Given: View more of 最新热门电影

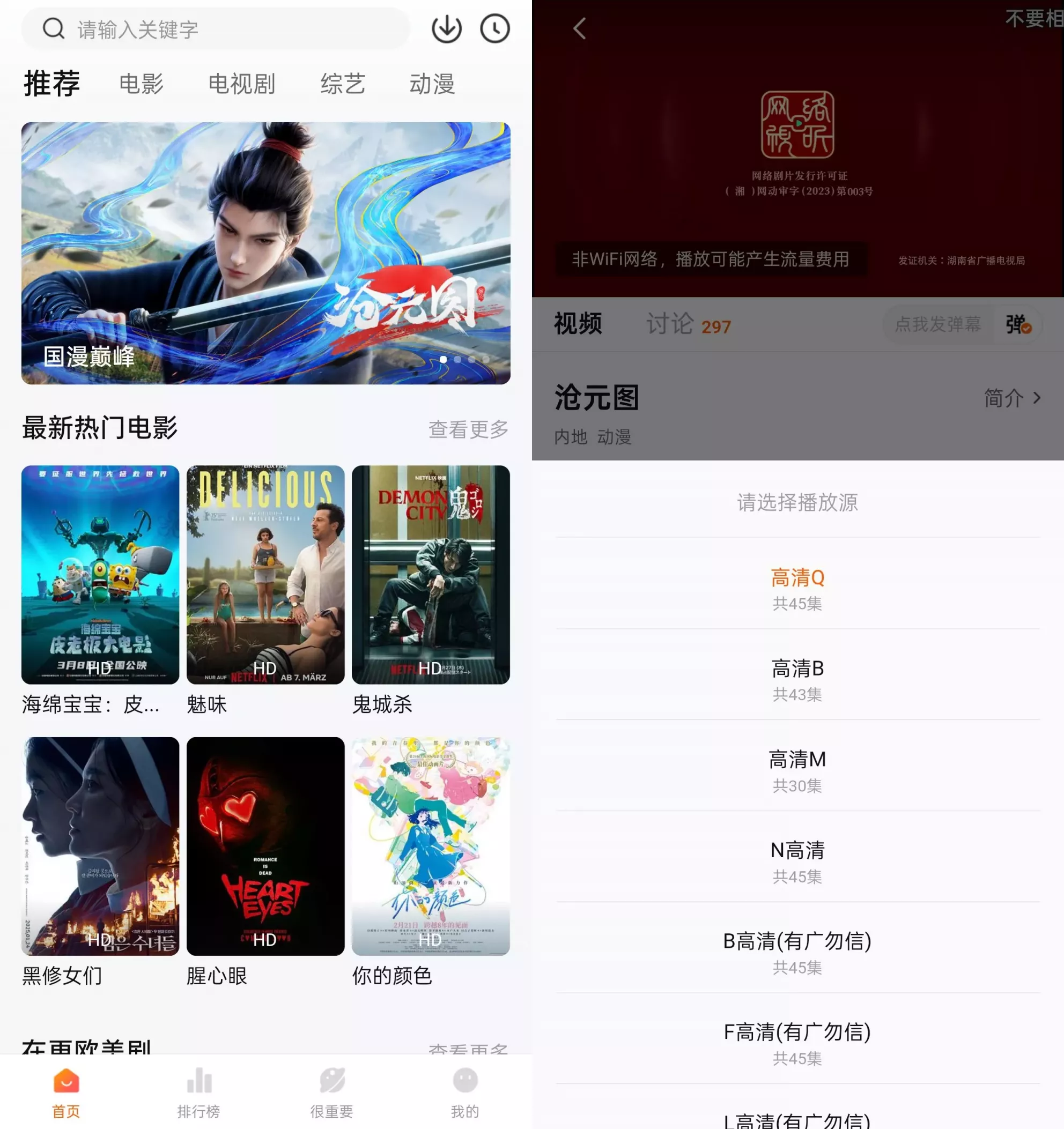Looking at the screenshot, I should click(468, 429).
